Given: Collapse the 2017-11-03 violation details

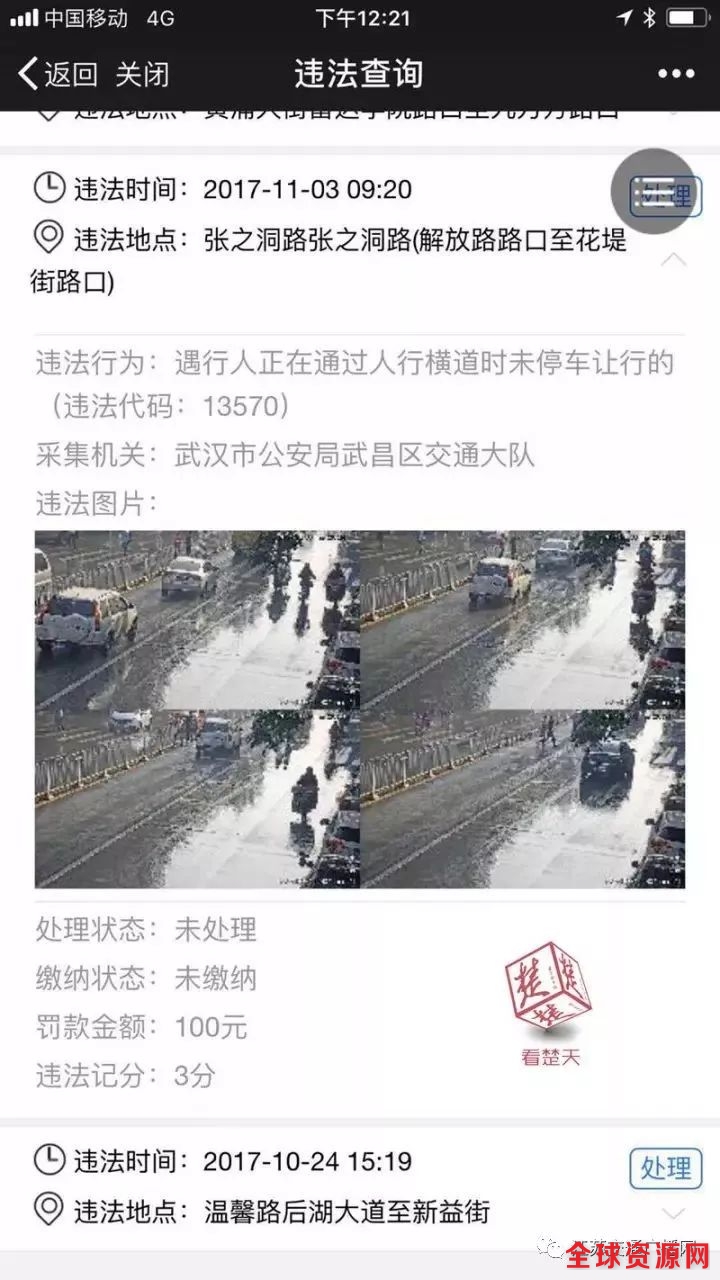Looking at the screenshot, I should (675, 260).
